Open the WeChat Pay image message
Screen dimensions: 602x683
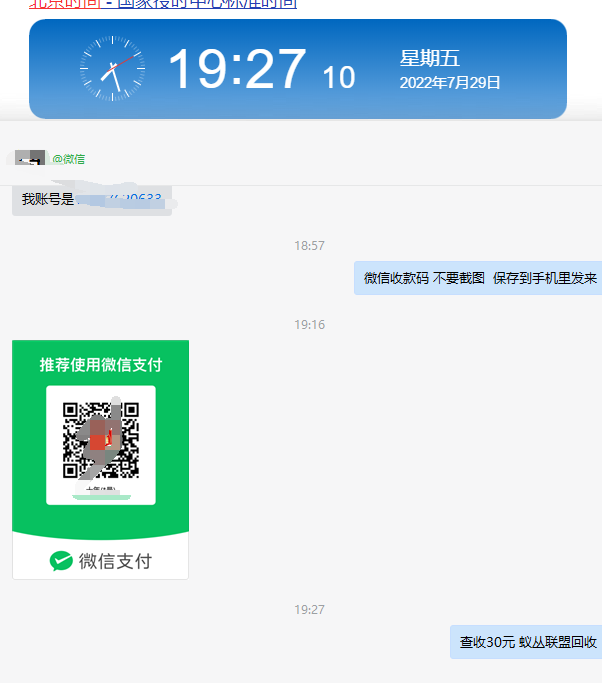pyautogui.click(x=100, y=459)
